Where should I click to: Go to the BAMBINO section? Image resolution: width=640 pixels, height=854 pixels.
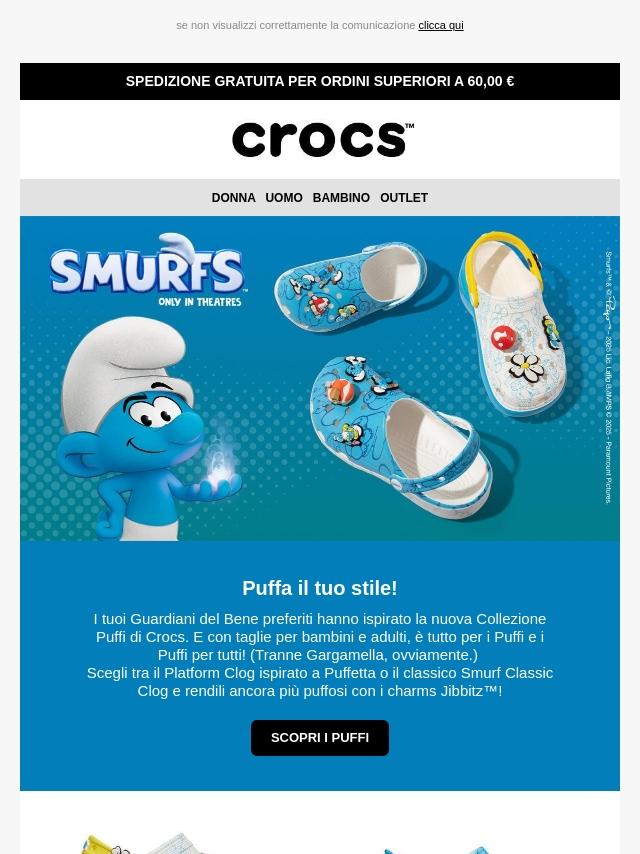click(341, 198)
